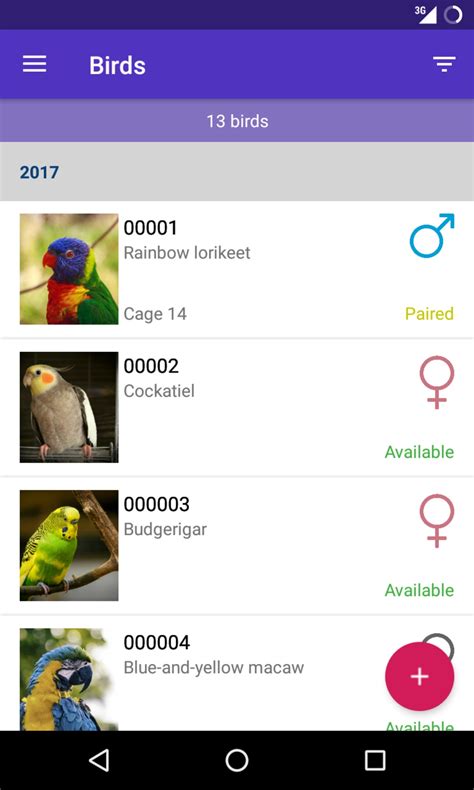This screenshot has height=790, width=474.
Task: Open the filter options icon
Action: [x=444, y=64]
